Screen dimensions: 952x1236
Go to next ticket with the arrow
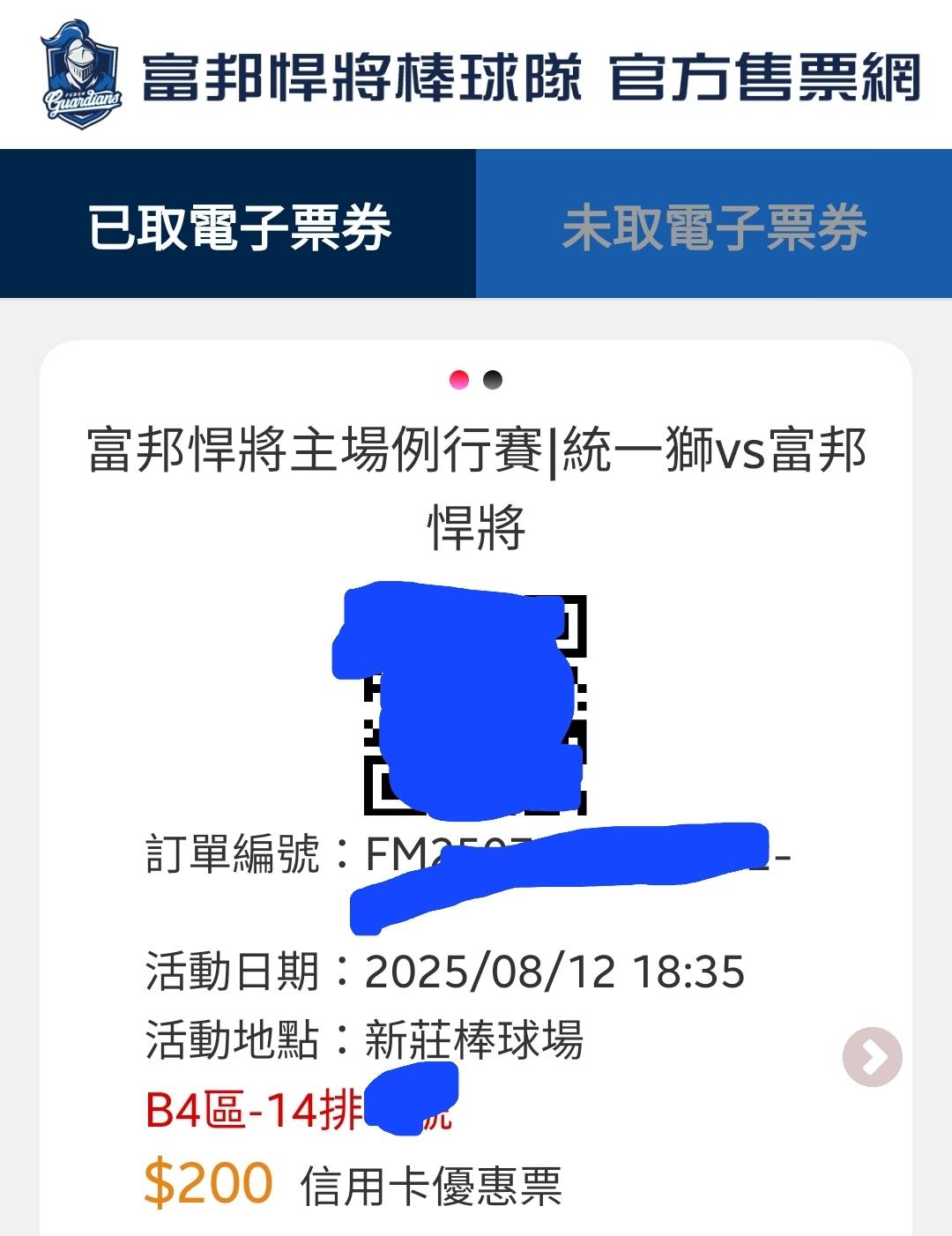coord(872,1056)
